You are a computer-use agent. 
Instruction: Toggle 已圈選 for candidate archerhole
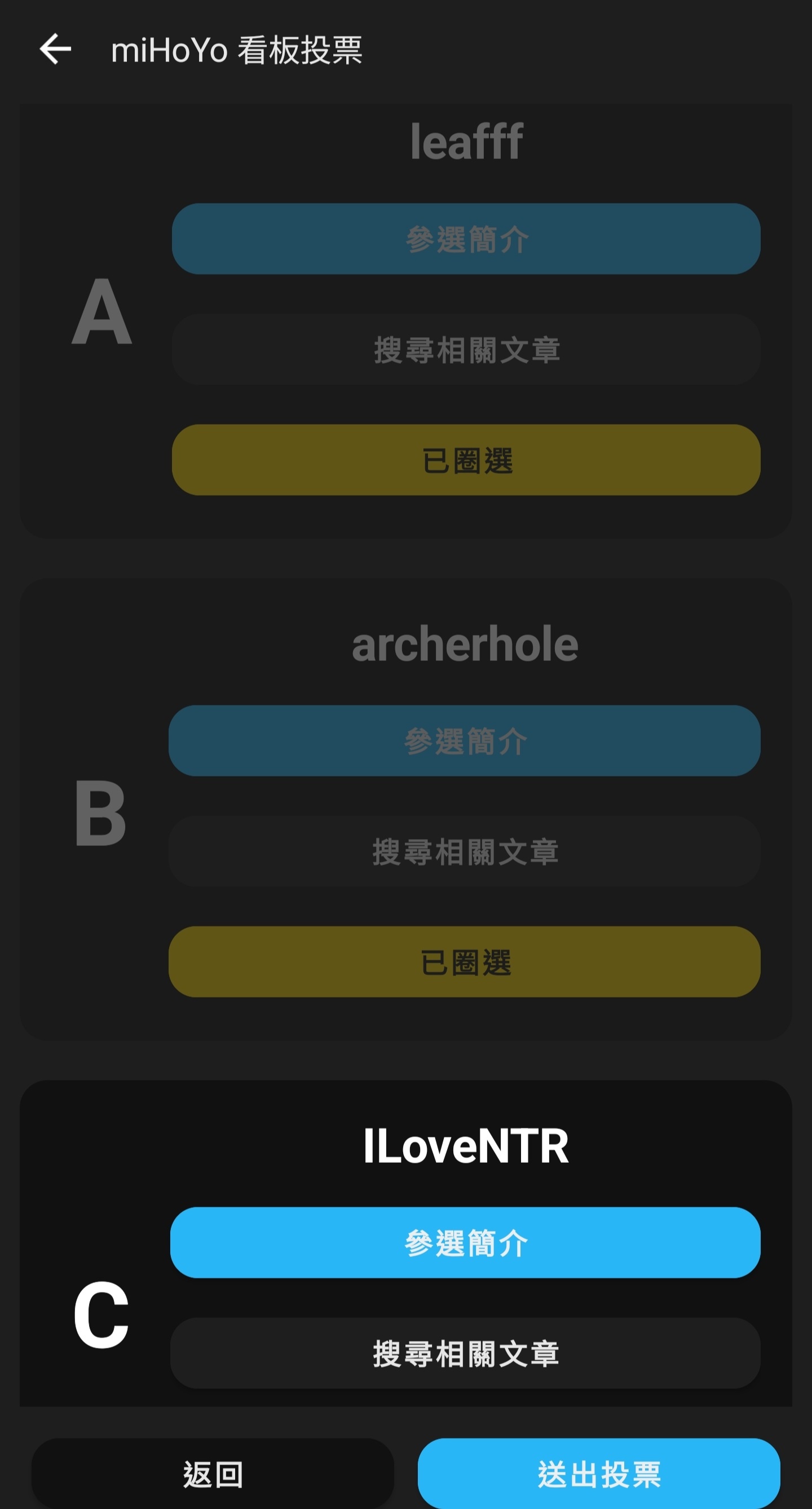pos(464,962)
